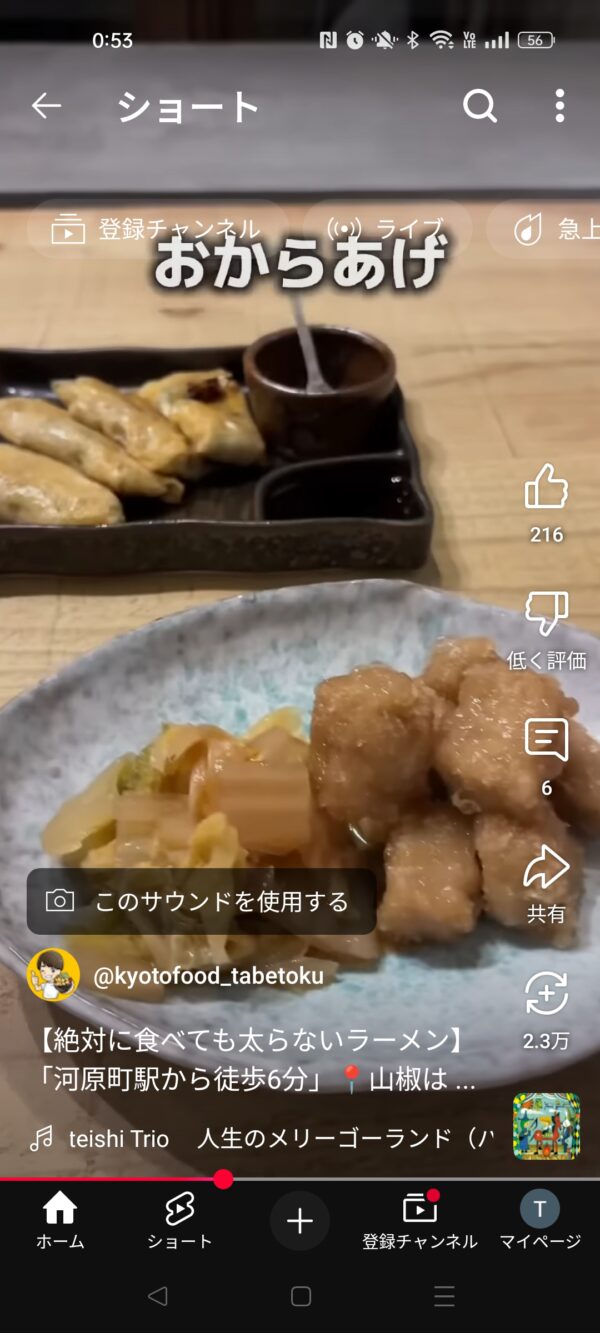Open the comments with 6 replies
600x1333 pixels.
pyautogui.click(x=546, y=741)
